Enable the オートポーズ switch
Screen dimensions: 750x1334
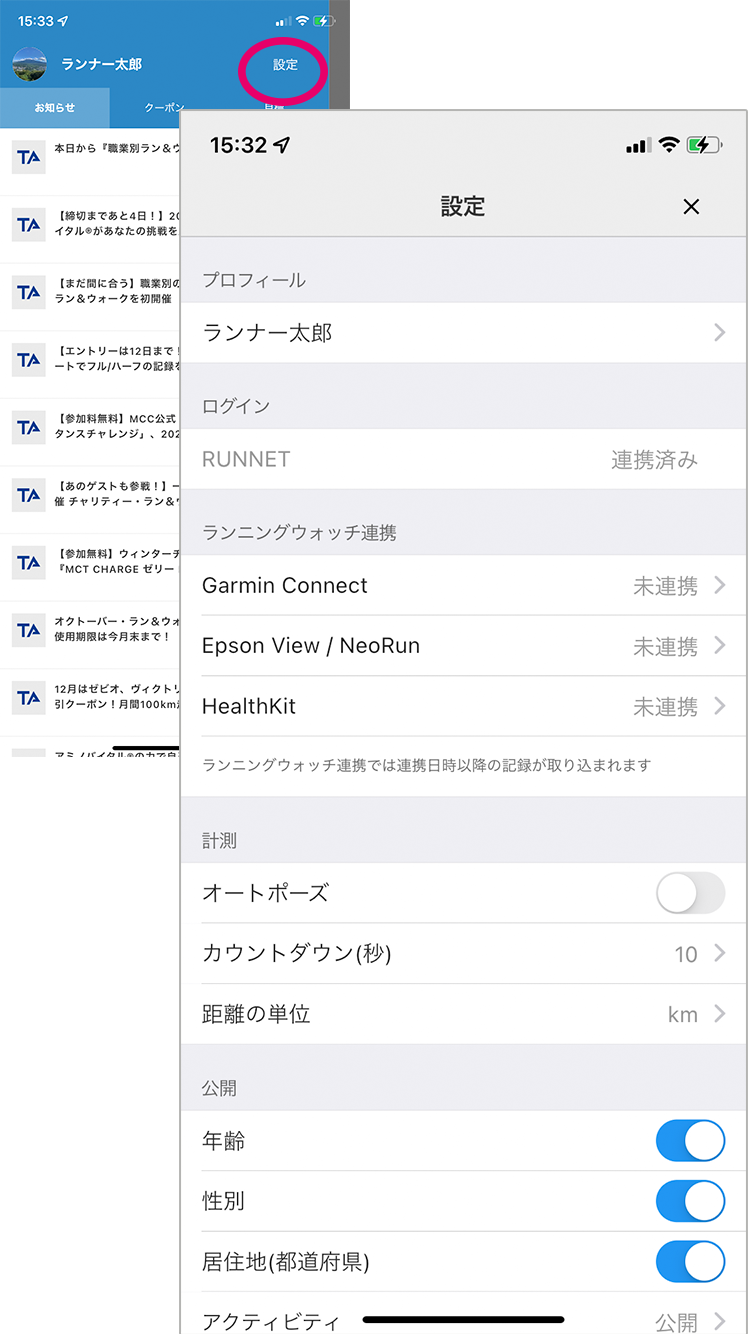coord(690,893)
